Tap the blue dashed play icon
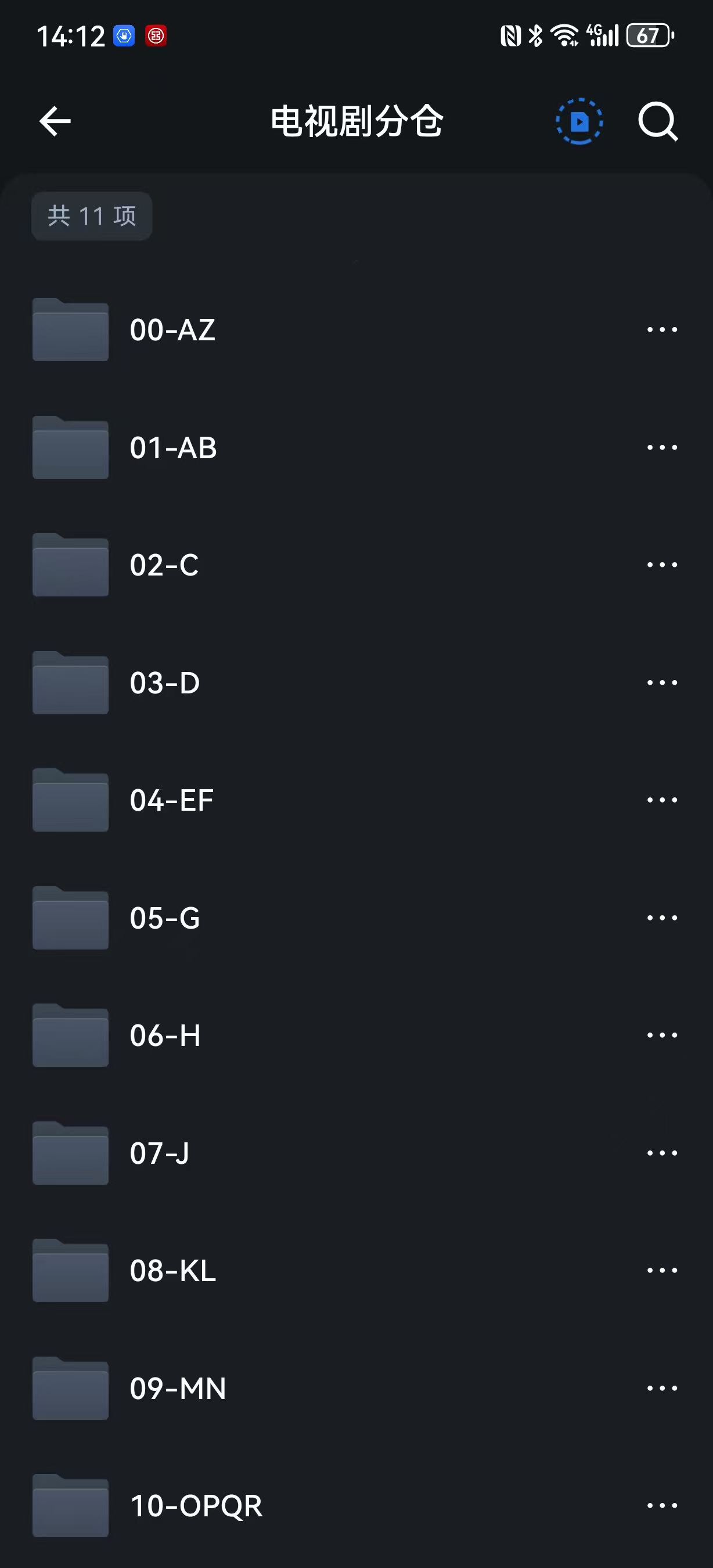The height and width of the screenshot is (1568, 713). pos(579,121)
